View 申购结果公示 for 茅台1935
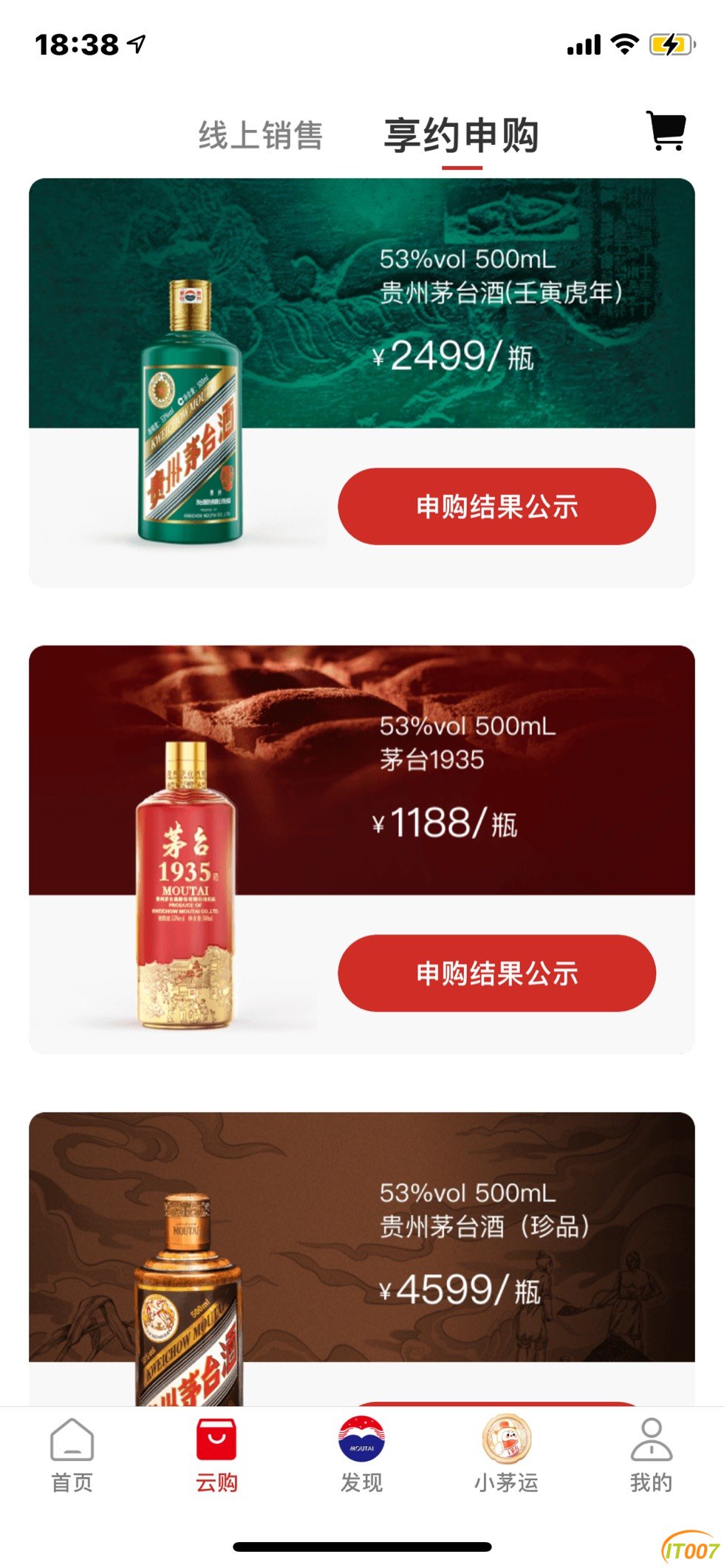This screenshot has height=1568, width=724. click(x=496, y=973)
